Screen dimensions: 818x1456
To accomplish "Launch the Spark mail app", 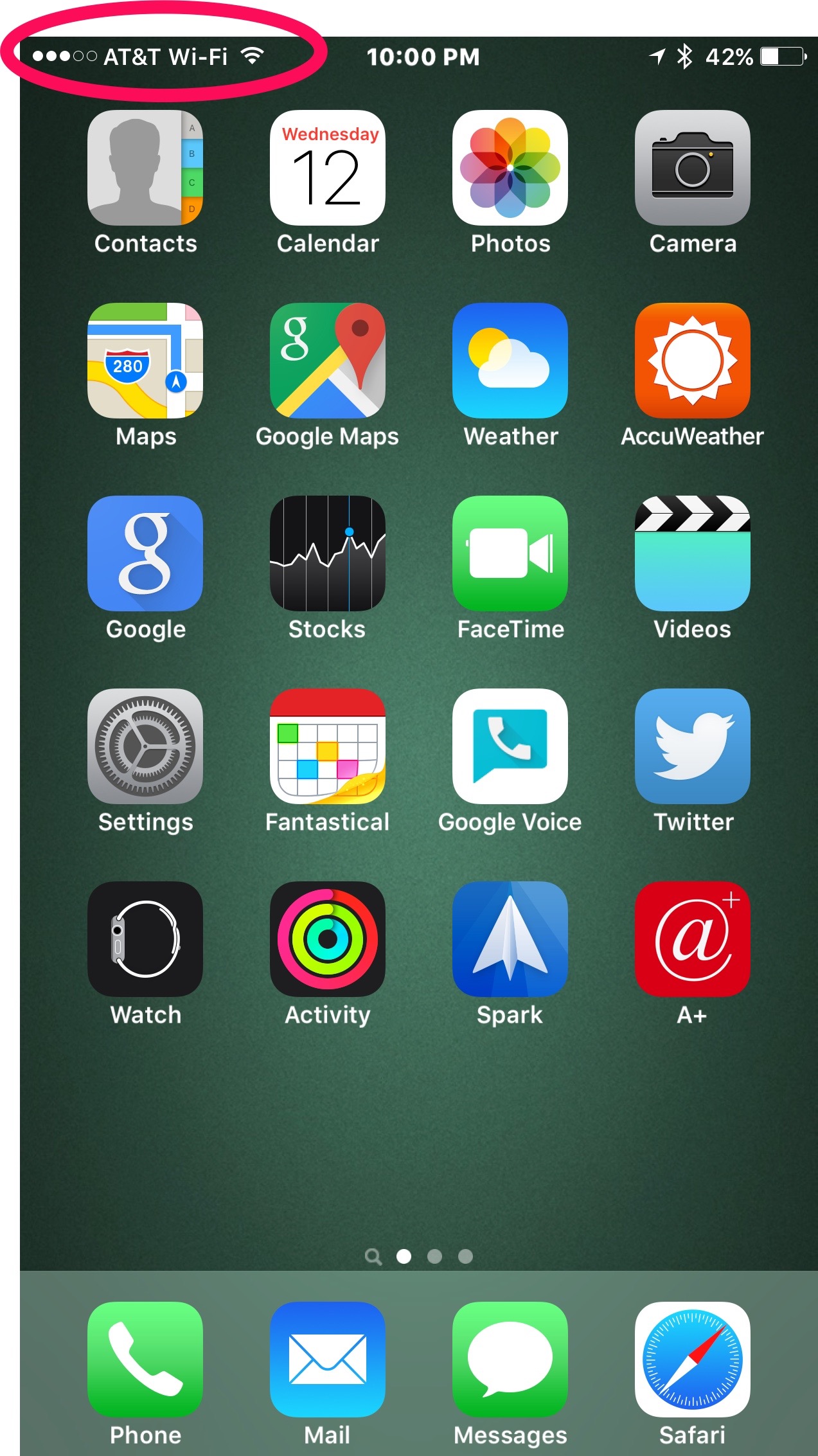I will 510,939.
